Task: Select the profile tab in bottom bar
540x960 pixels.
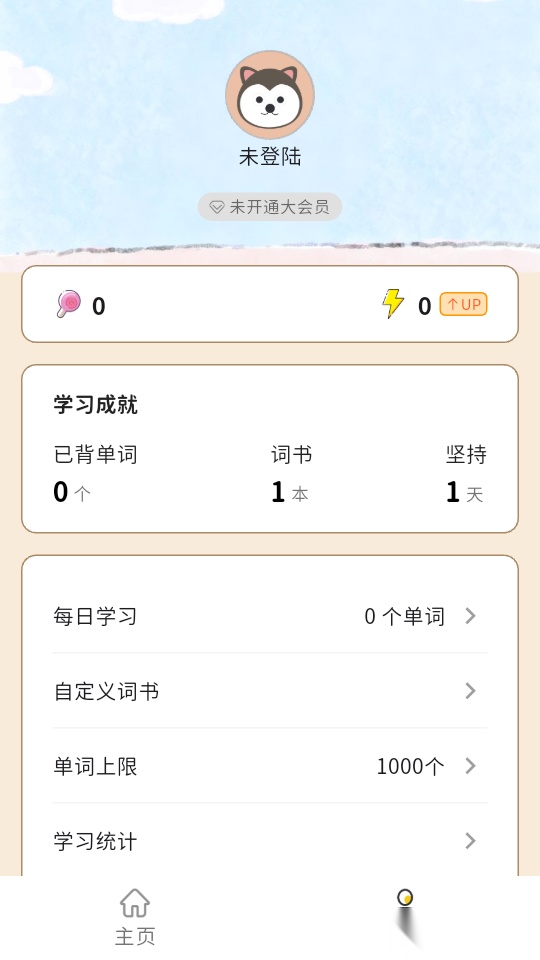Action: [x=405, y=917]
